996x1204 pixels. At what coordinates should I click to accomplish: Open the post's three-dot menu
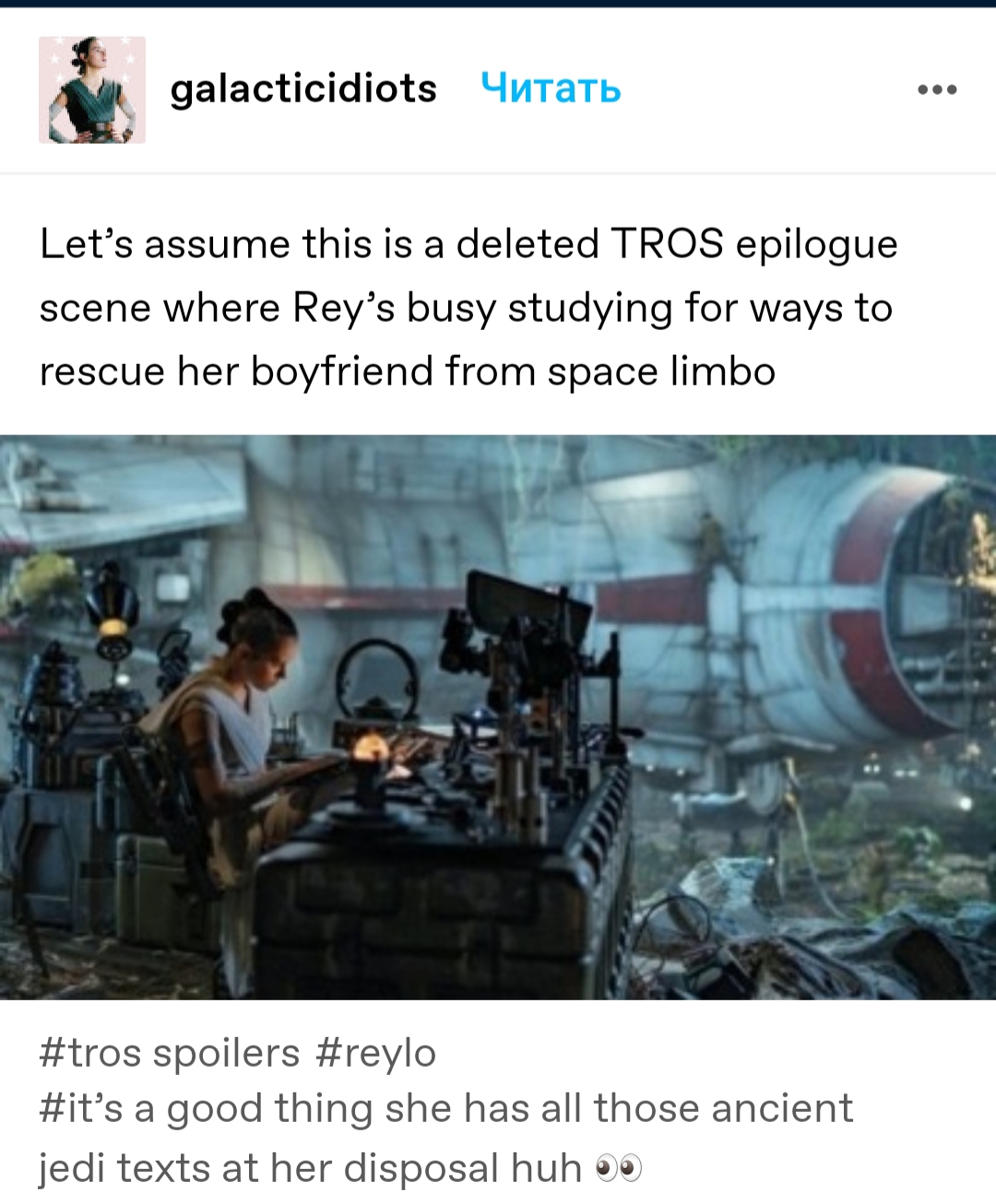click(937, 89)
